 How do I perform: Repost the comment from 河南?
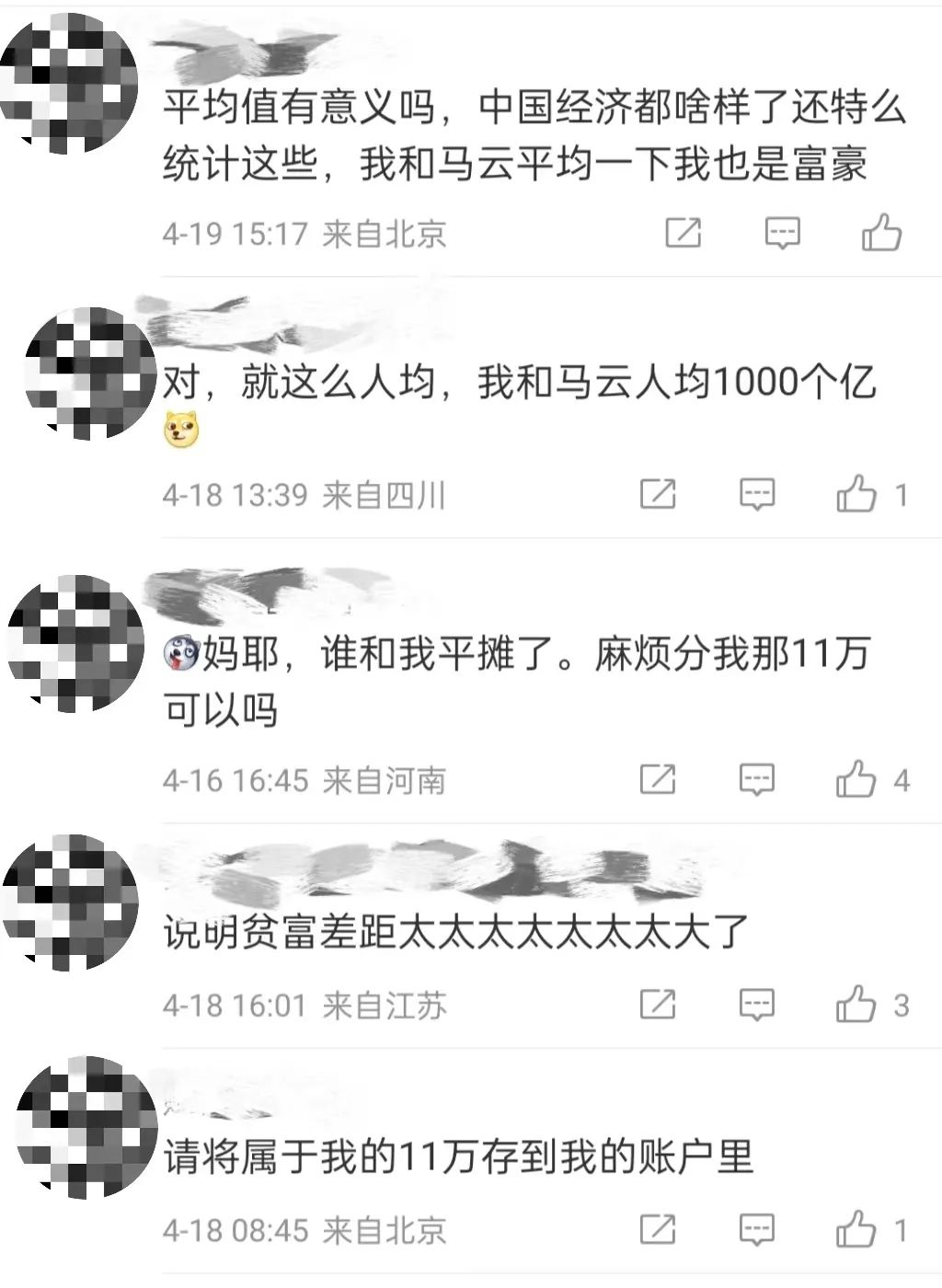(658, 779)
